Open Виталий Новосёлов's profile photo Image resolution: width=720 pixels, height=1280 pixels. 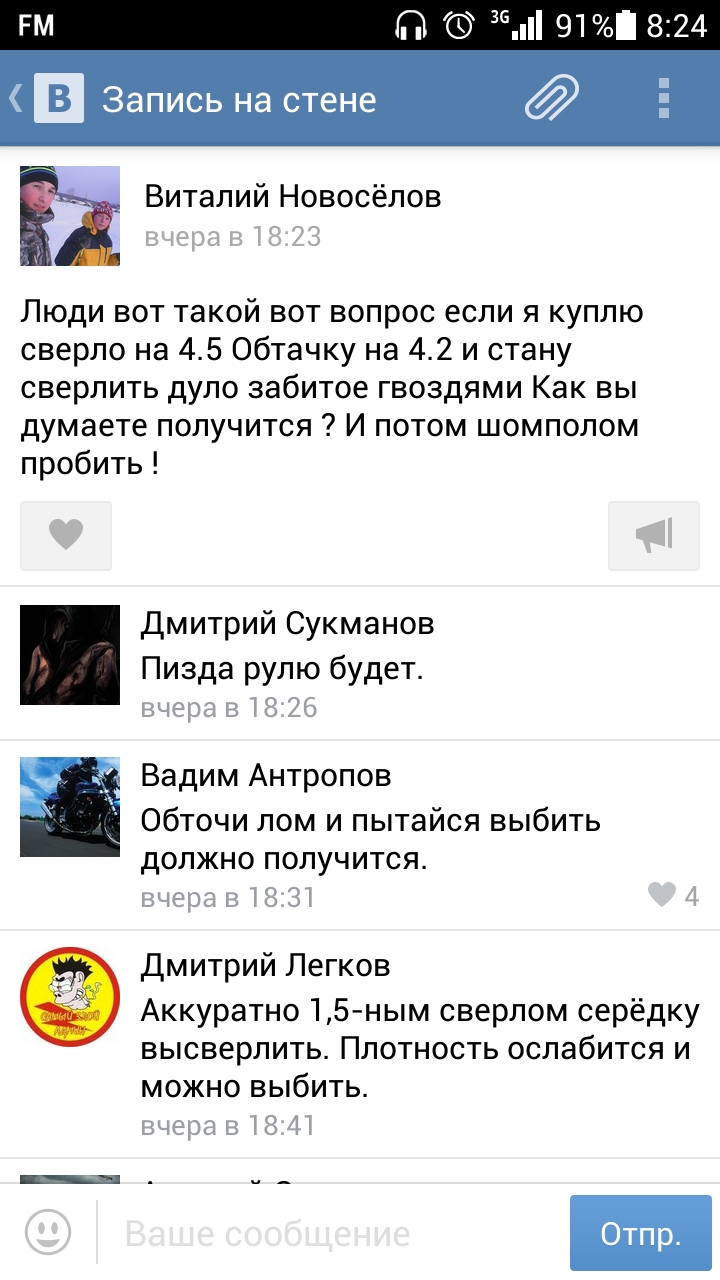tap(70, 216)
